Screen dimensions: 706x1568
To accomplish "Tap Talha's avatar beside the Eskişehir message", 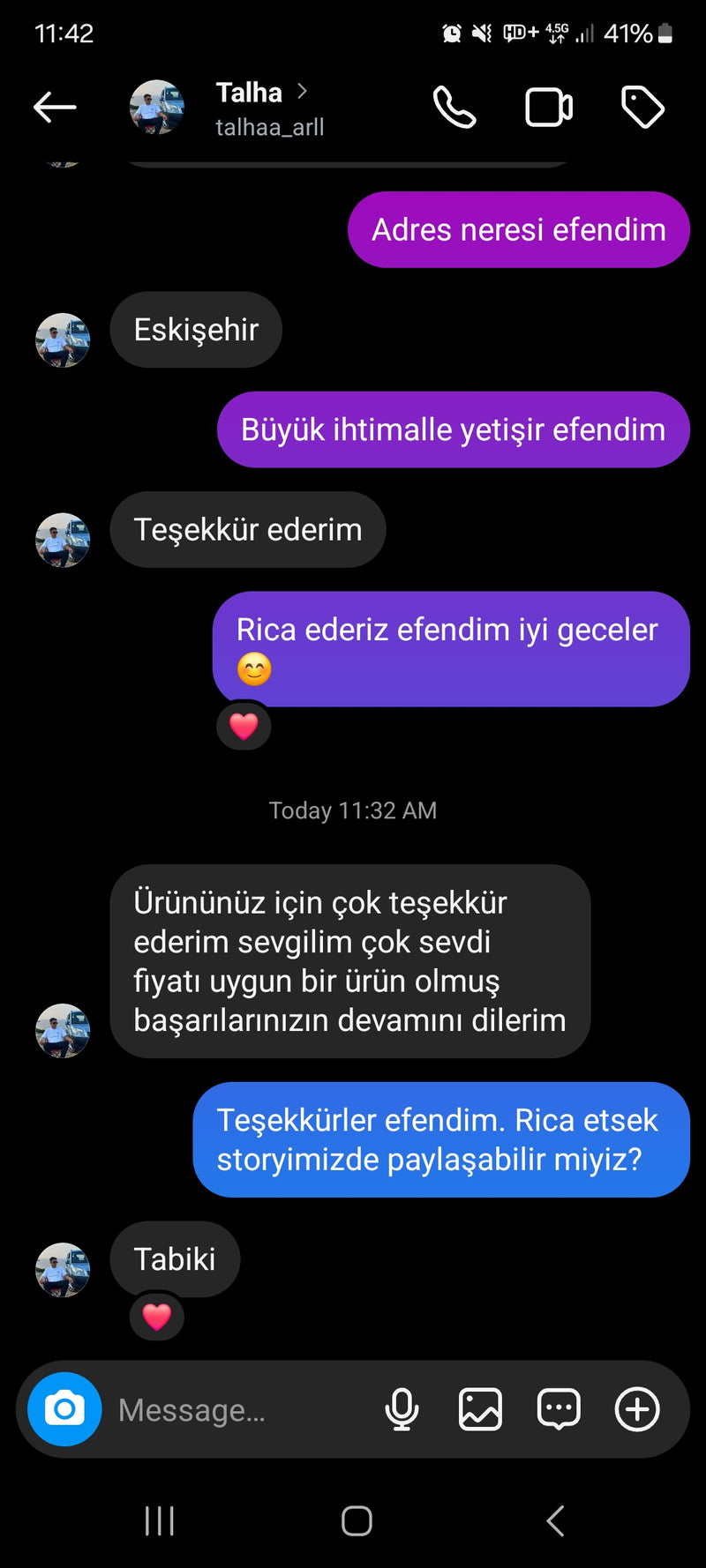I will pos(63,340).
